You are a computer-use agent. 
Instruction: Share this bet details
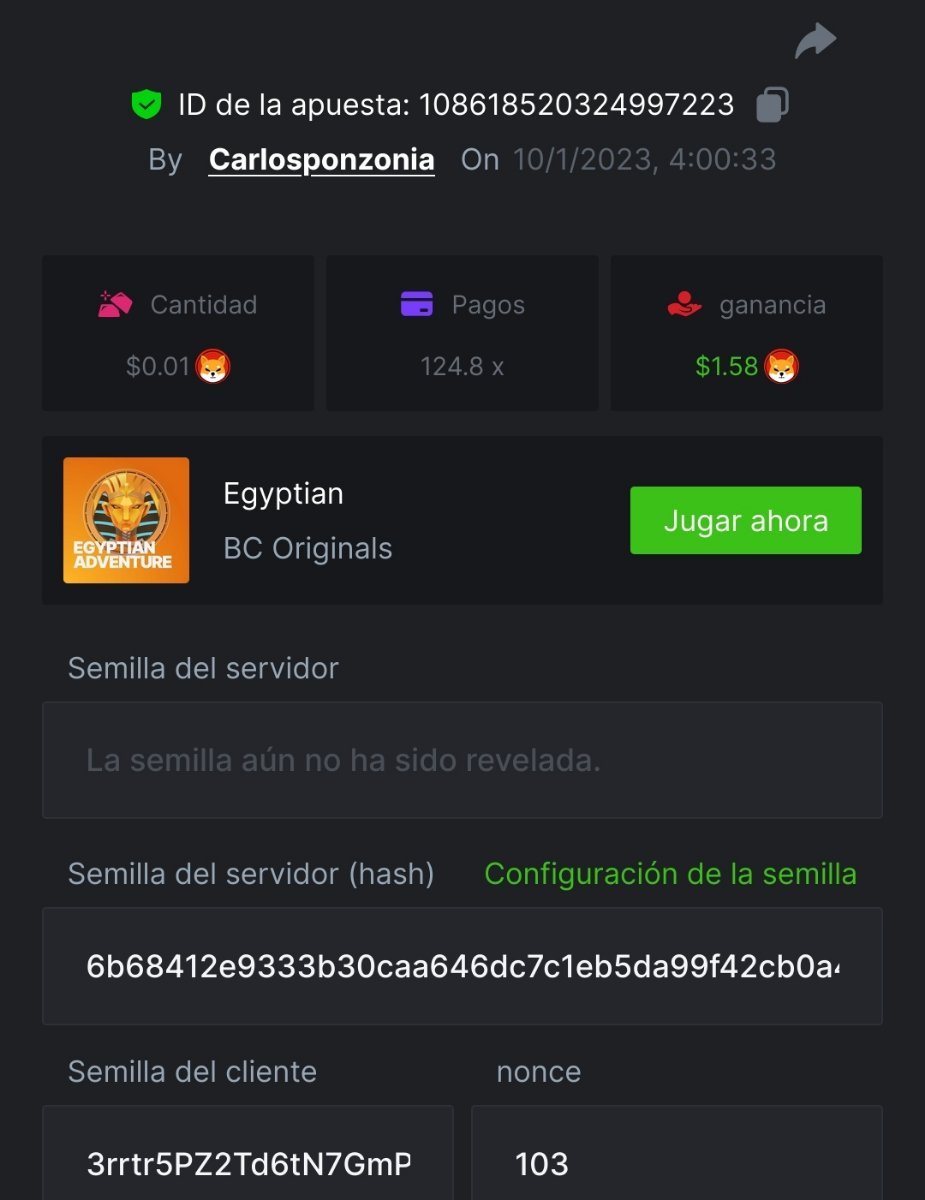click(x=815, y=42)
